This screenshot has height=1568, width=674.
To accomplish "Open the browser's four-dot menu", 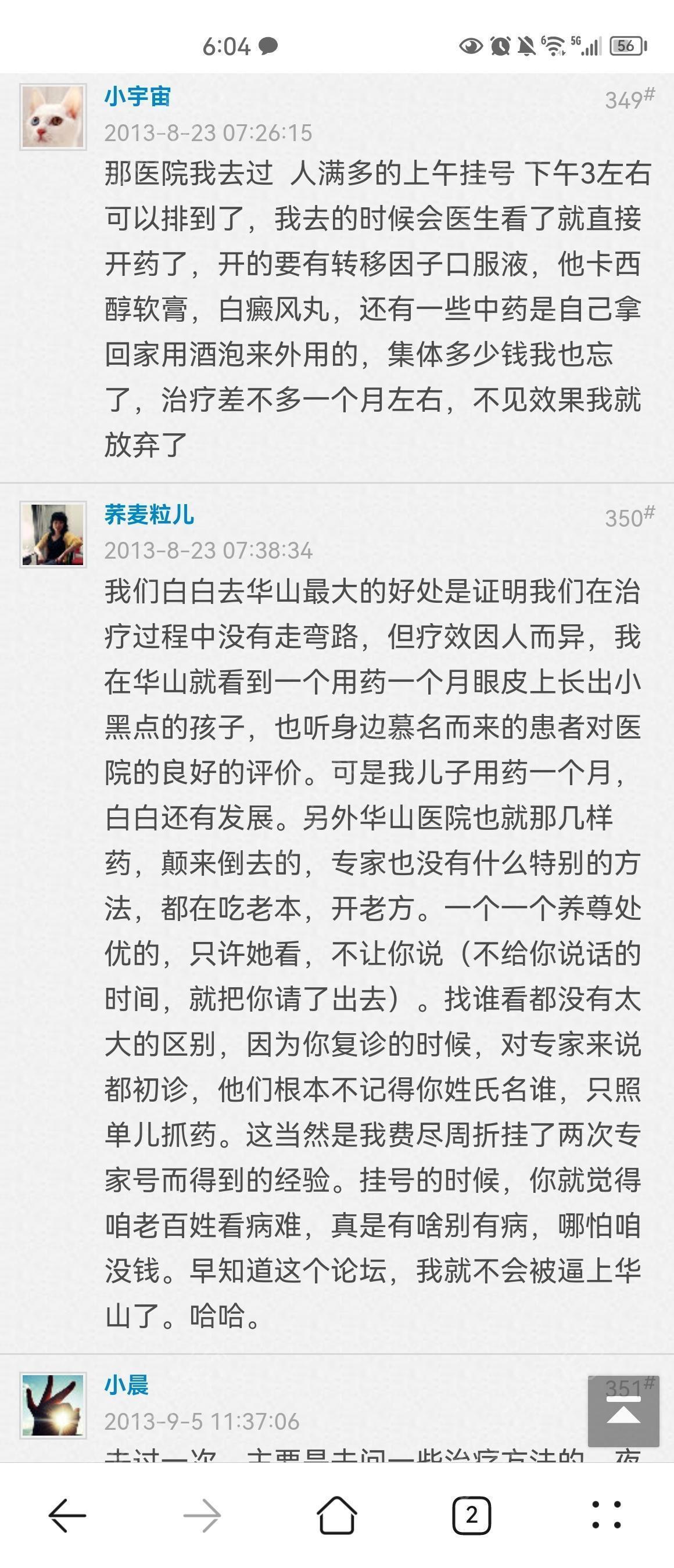I will pos(607,1515).
